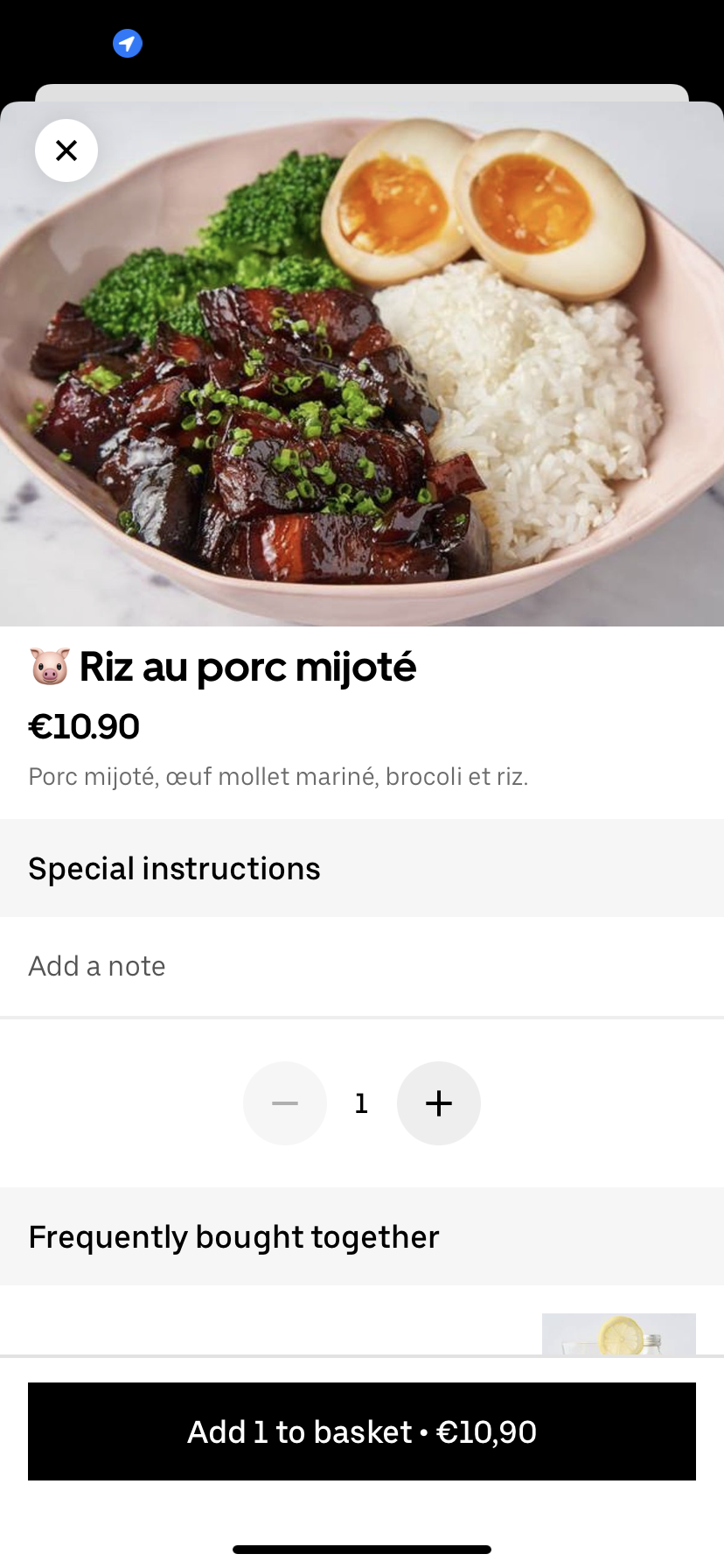Increase the quantity with the plus button
The image size is (724, 1568).
point(439,1103)
